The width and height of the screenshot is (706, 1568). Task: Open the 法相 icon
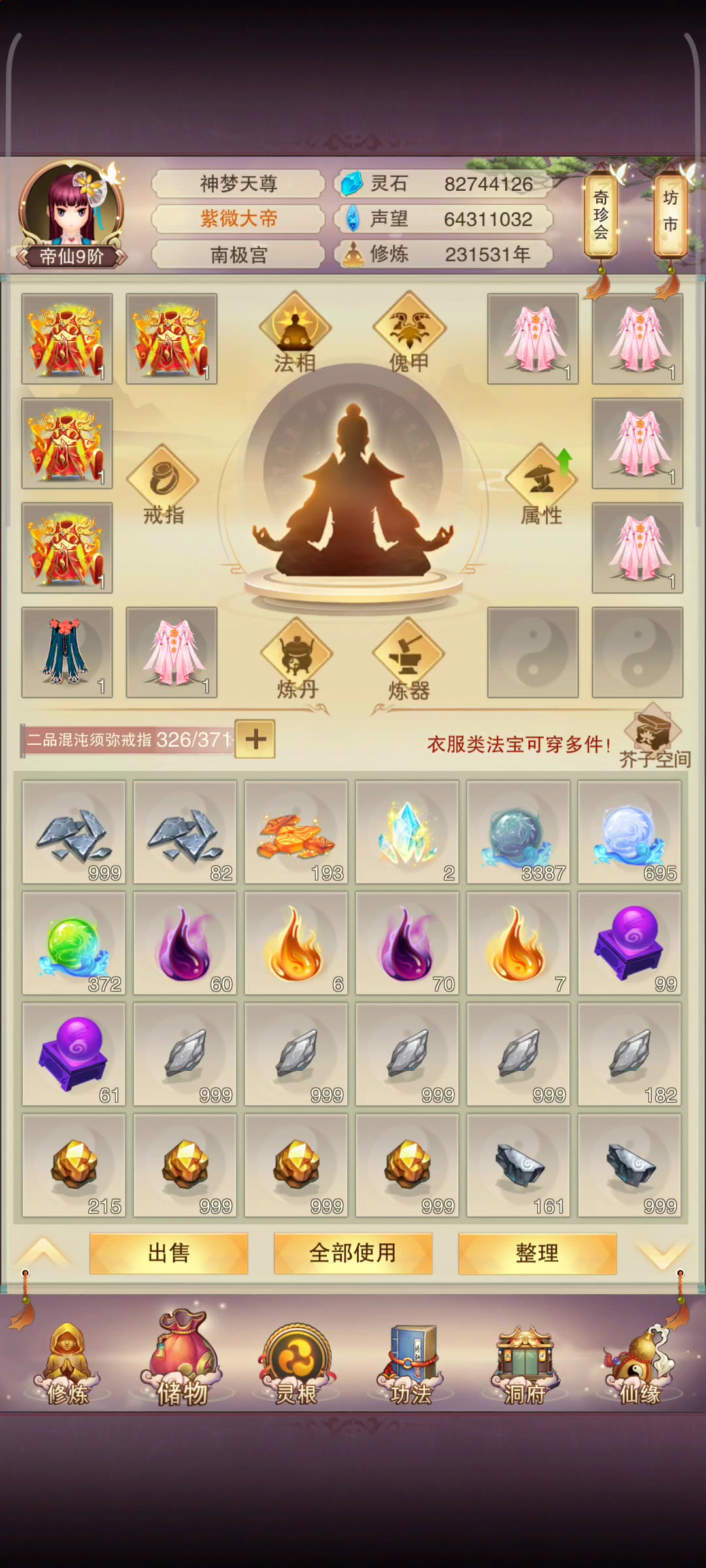[x=295, y=332]
